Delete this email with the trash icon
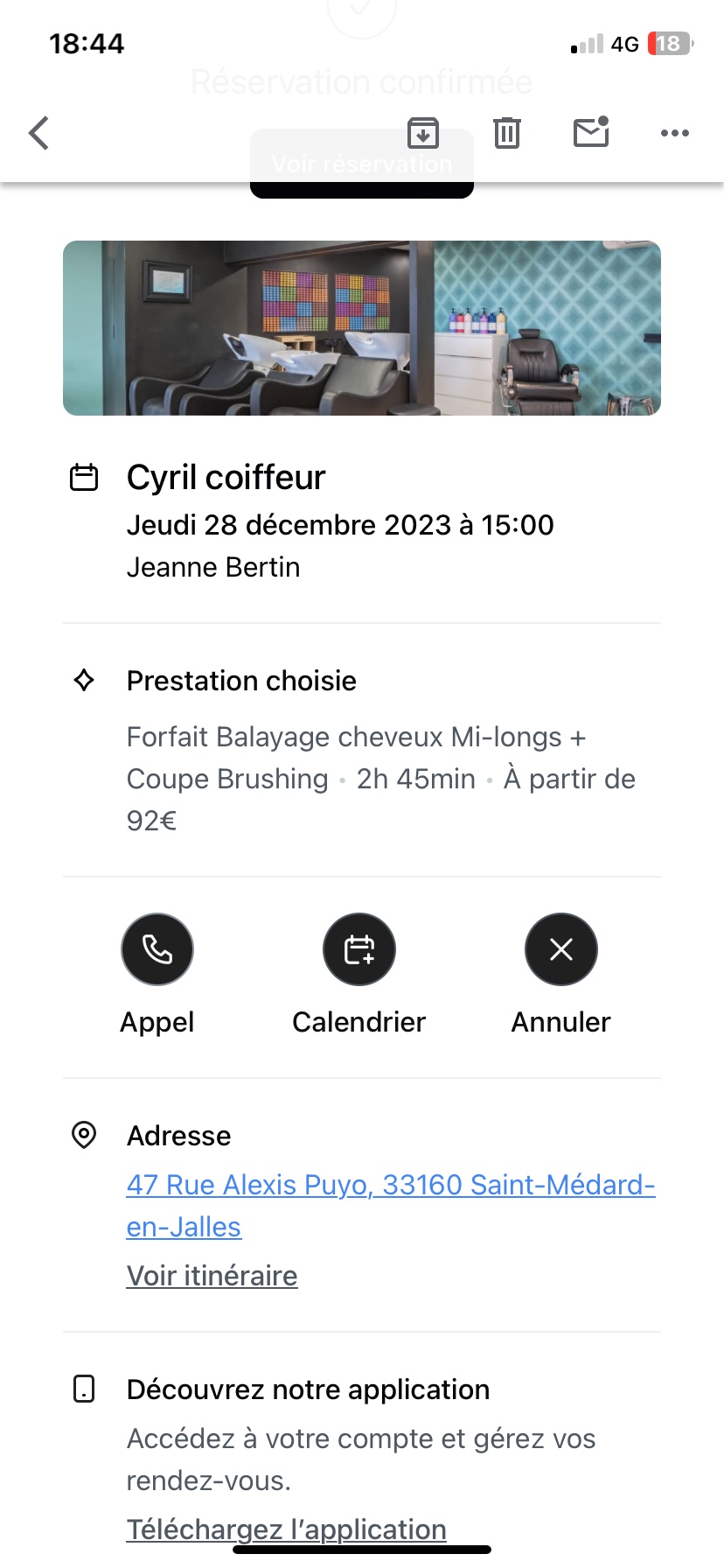Screen dimensions: 724x1568 [x=507, y=133]
